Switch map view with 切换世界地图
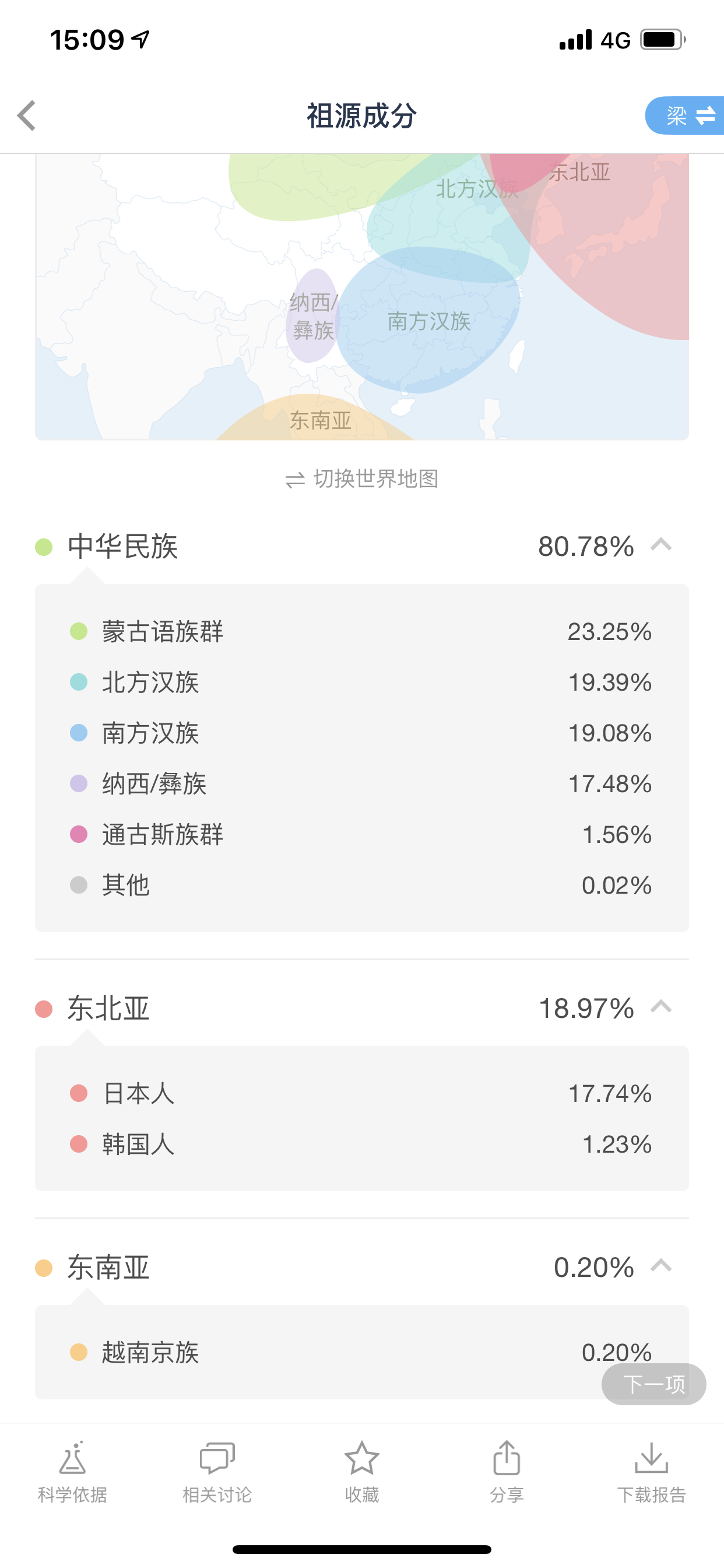This screenshot has height=1568, width=724. 361,480
